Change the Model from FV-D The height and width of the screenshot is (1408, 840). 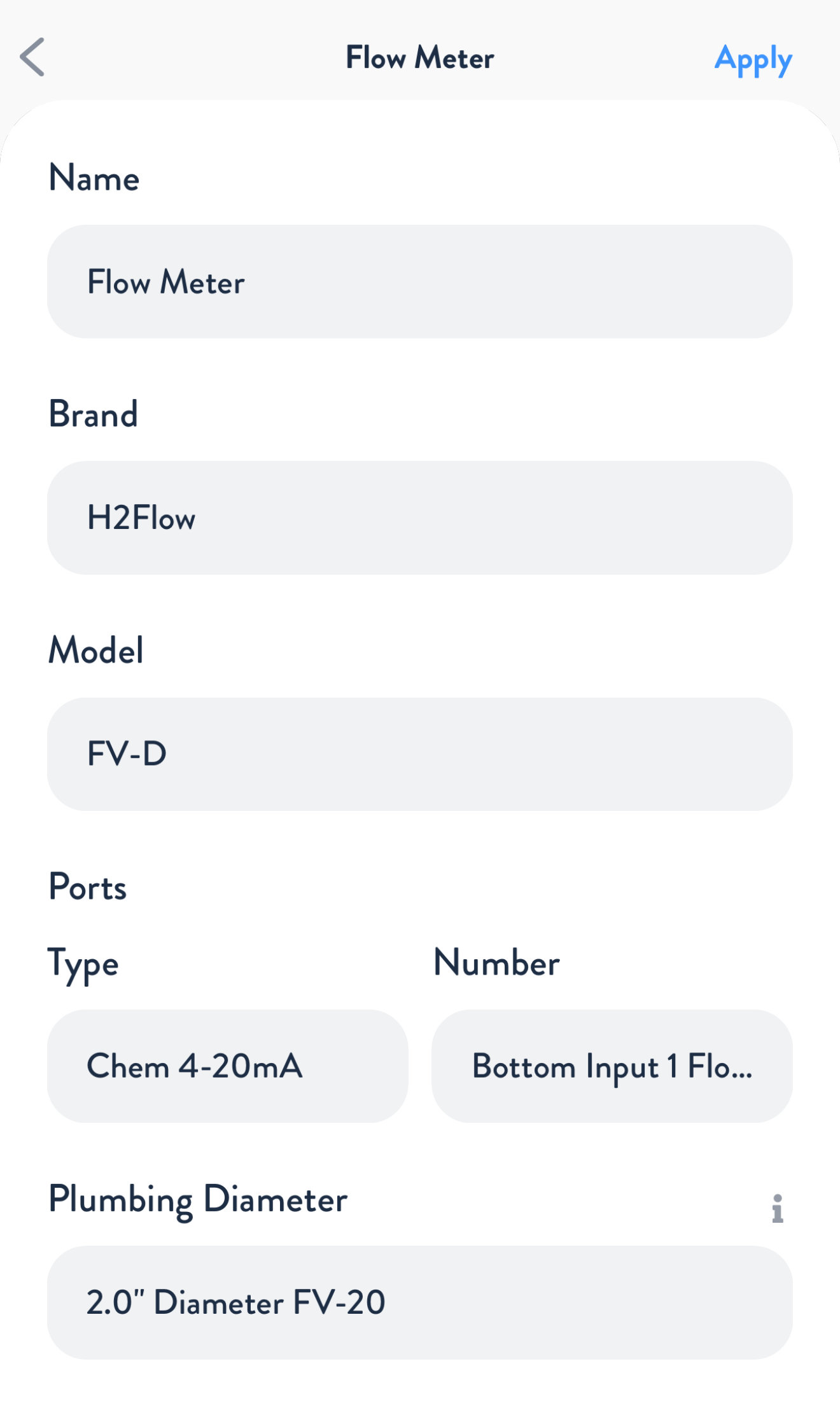419,754
